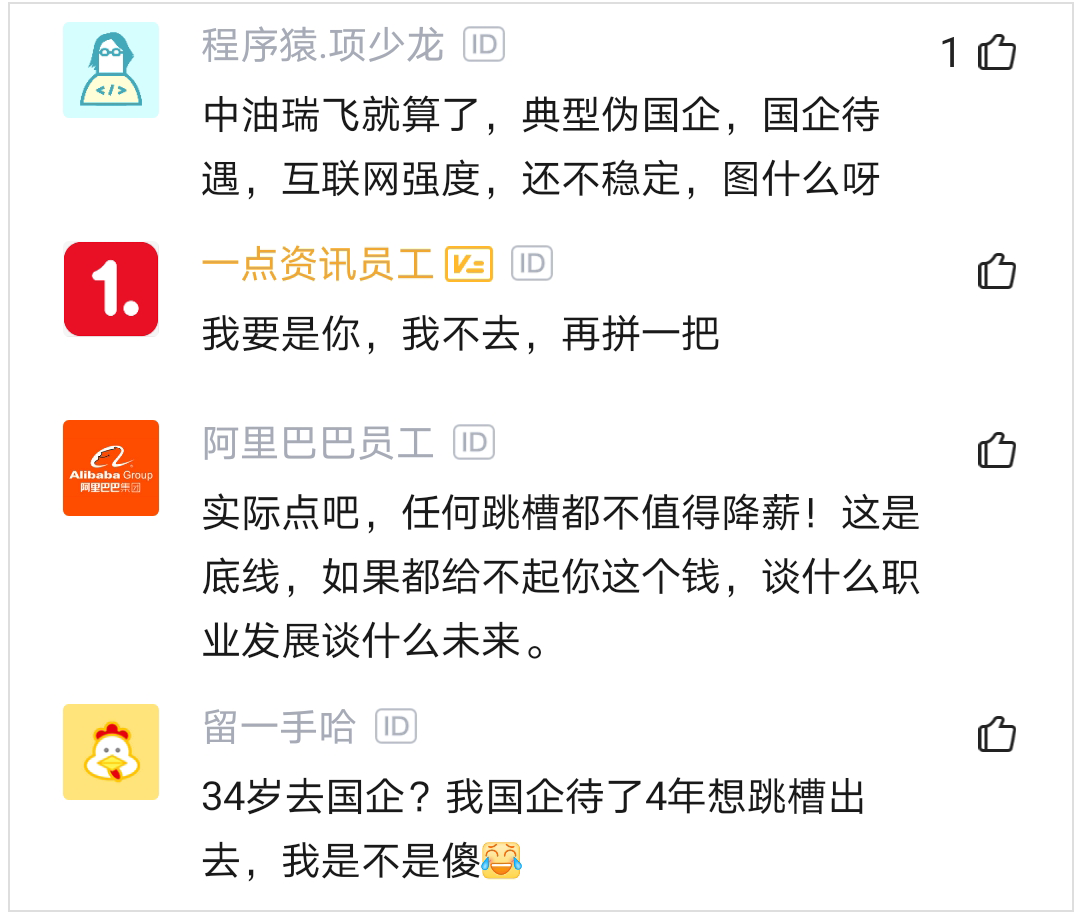Like the comment by 一点资讯员工
Viewport: 1080px width, 920px height.
click(996, 271)
